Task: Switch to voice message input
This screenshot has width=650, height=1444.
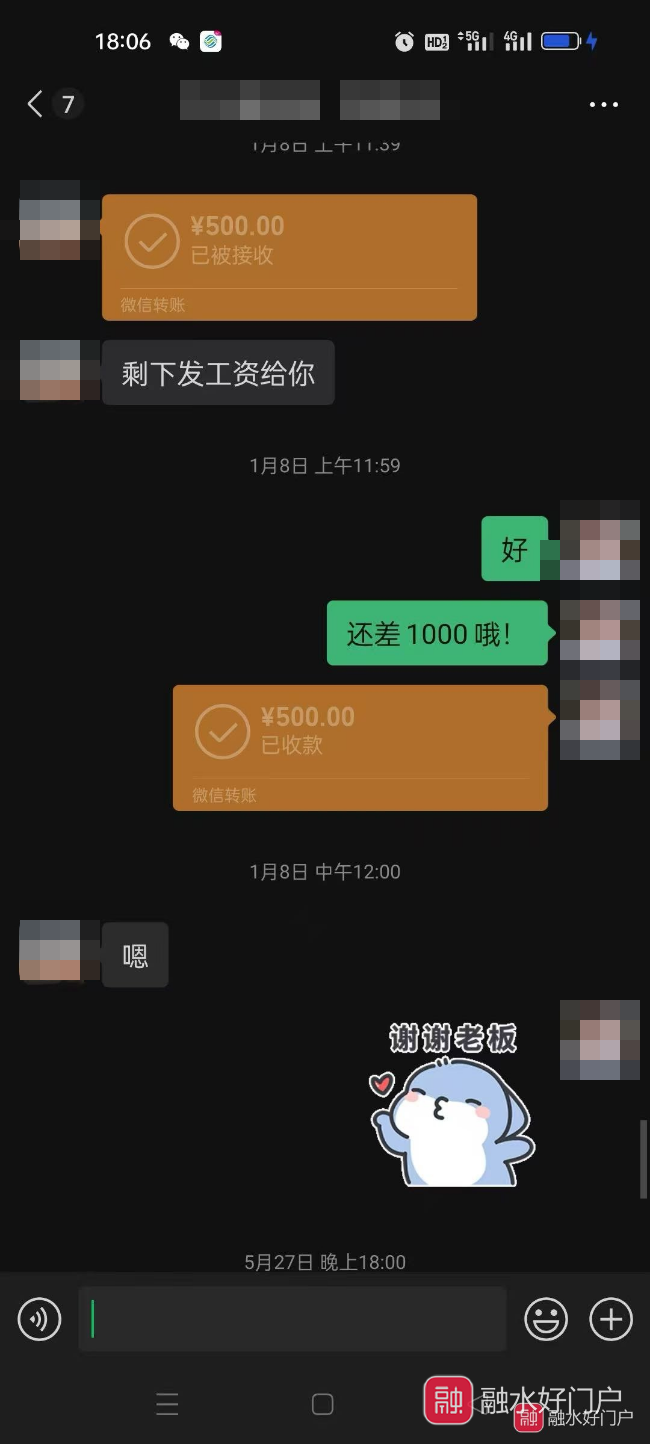Action: click(39, 1320)
